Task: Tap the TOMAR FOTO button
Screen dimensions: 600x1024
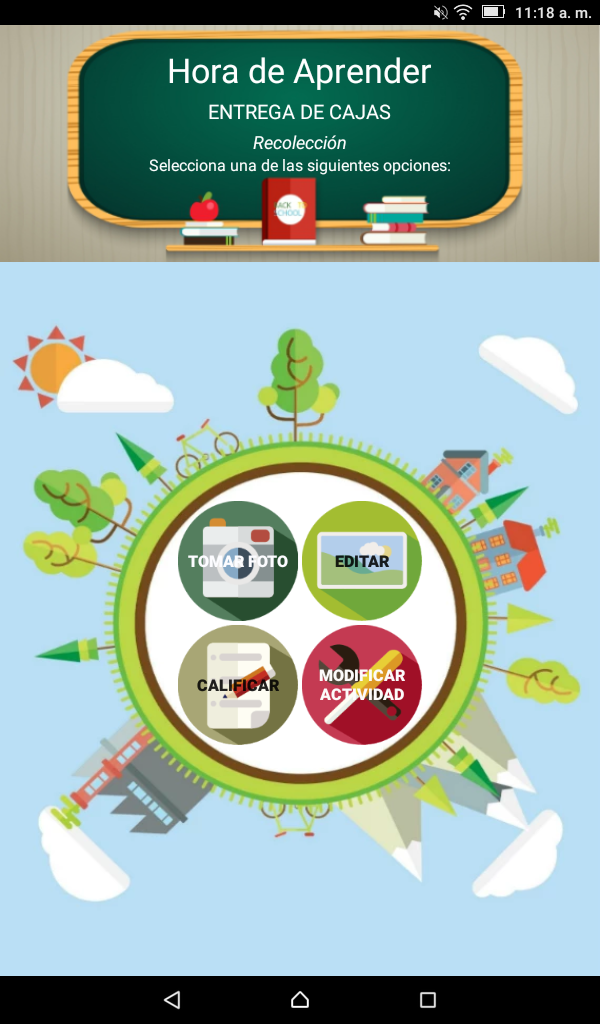Action: click(x=238, y=561)
